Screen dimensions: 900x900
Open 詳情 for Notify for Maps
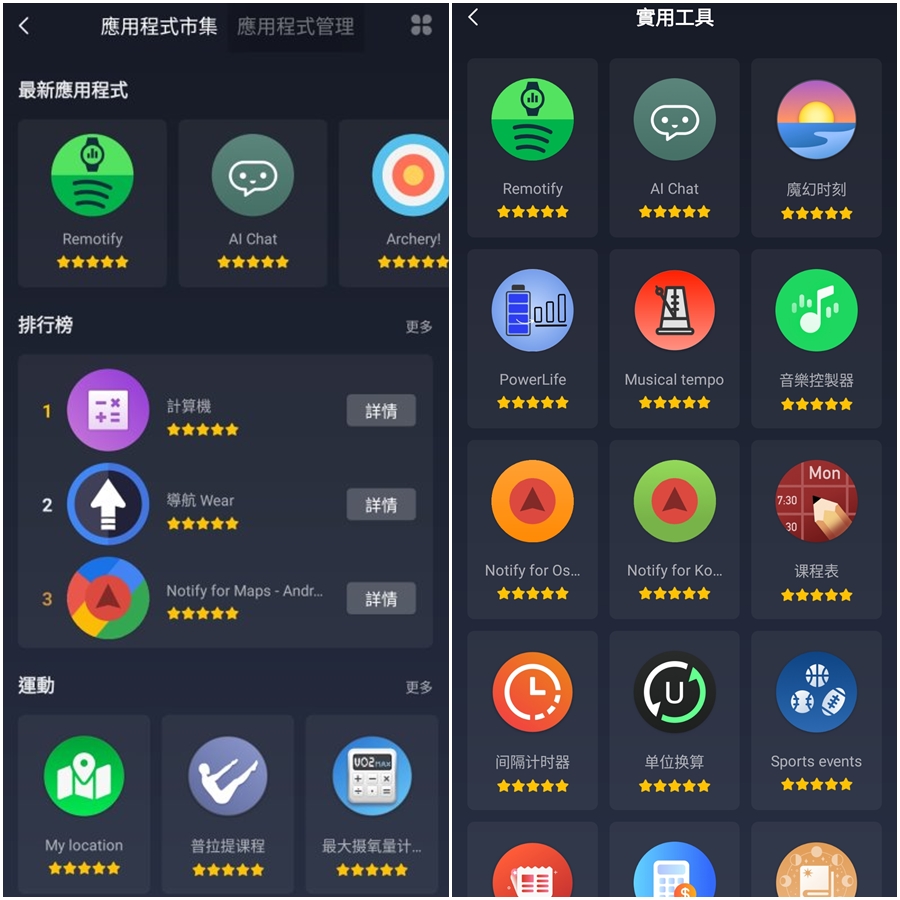pyautogui.click(x=381, y=599)
